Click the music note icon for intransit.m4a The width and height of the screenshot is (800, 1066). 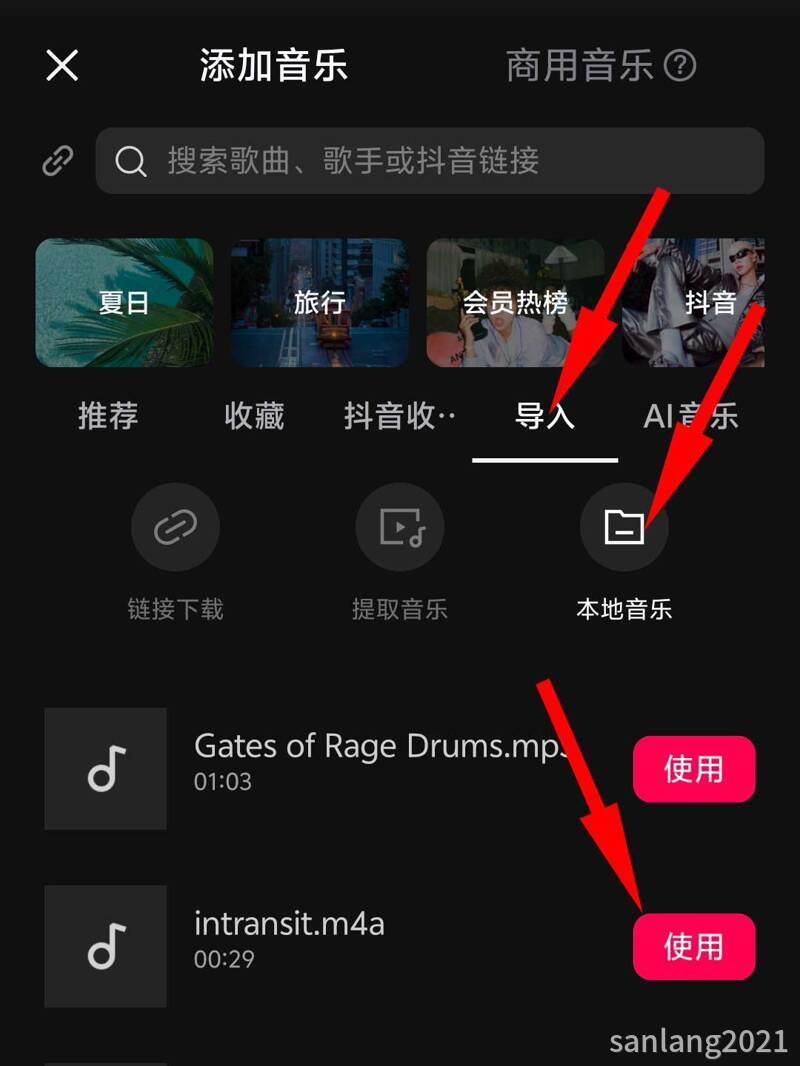(x=105, y=946)
